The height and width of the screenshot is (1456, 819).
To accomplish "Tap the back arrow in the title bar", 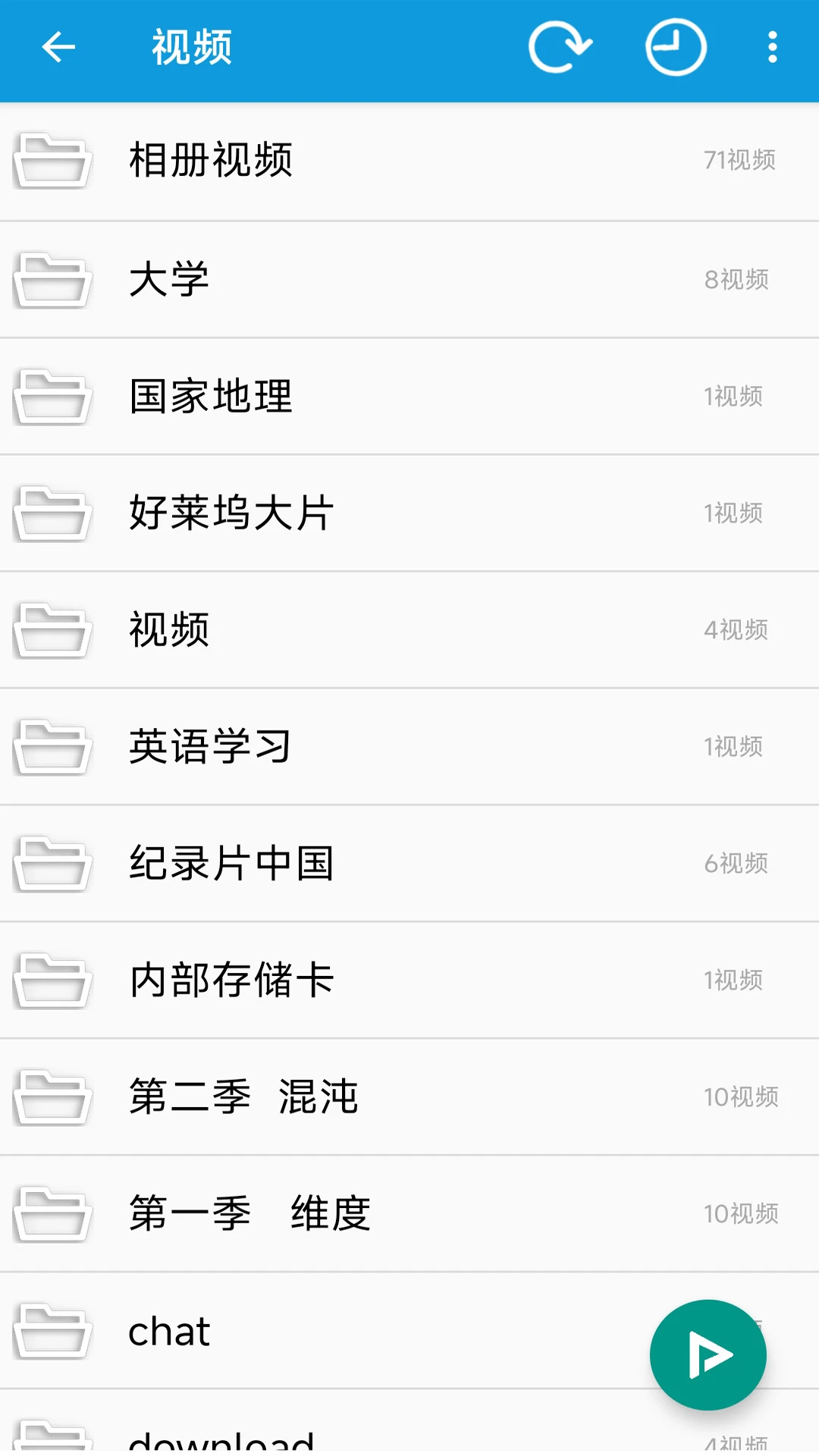I will [x=58, y=47].
